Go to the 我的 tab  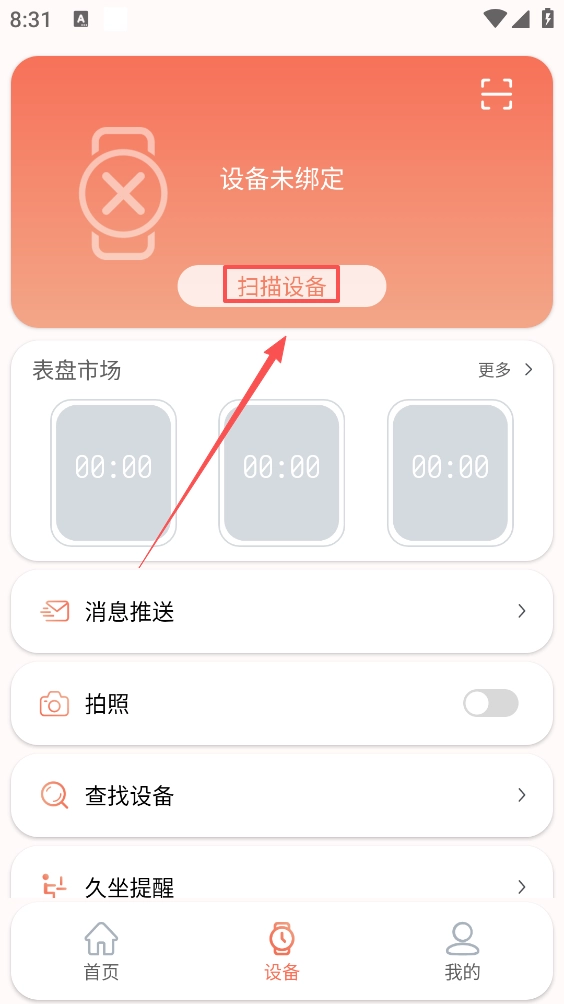point(462,951)
